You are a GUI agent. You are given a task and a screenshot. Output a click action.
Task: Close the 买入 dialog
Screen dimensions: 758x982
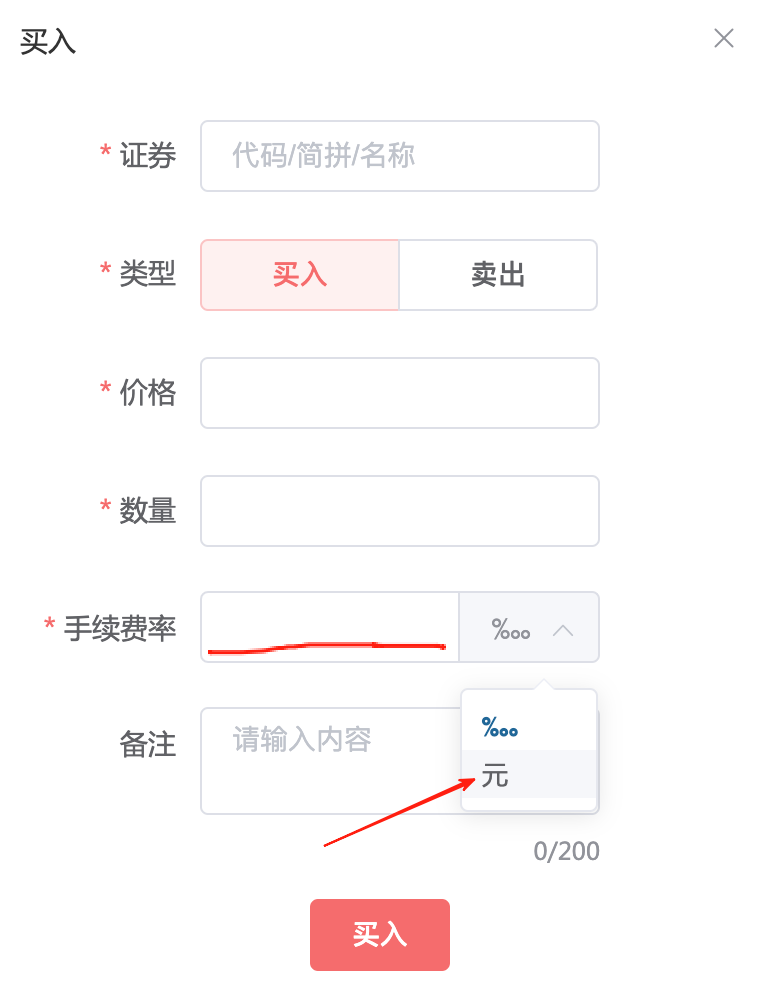click(x=723, y=38)
